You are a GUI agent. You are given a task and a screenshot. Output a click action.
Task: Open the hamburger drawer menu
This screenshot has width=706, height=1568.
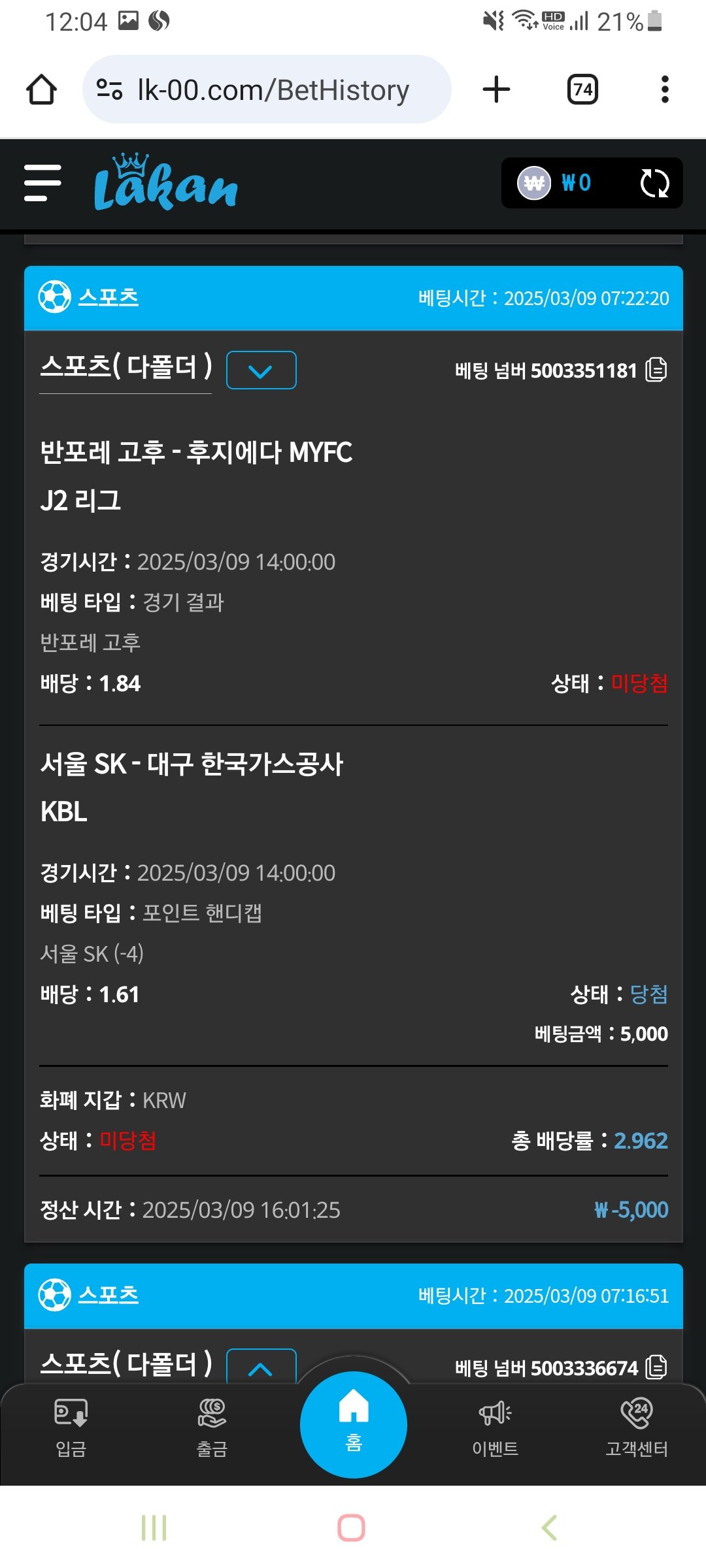pos(42,183)
